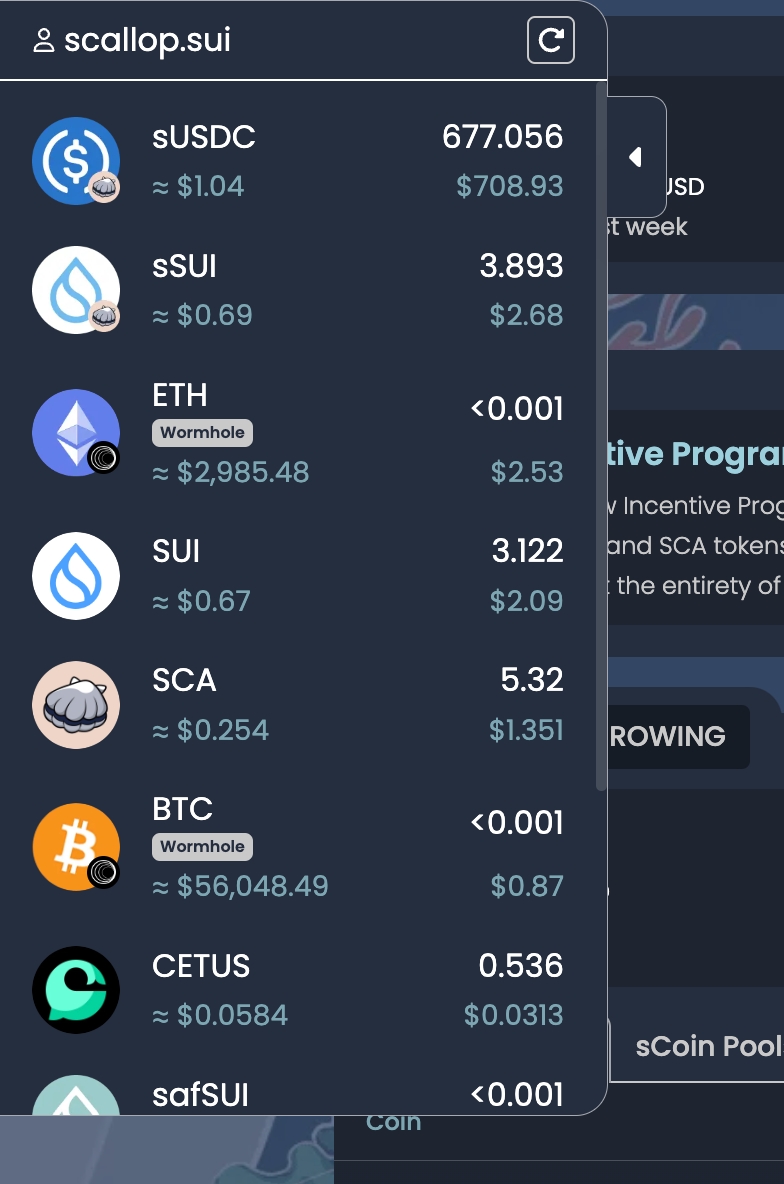Open the SCA token row
784x1184 pixels.
(x=298, y=704)
